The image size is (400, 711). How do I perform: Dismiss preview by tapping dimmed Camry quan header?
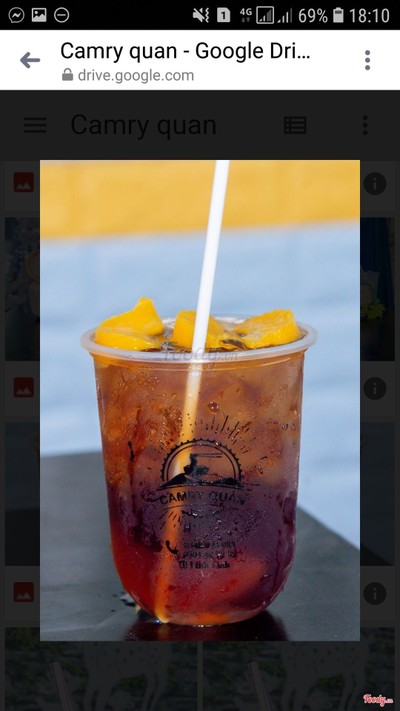tap(143, 125)
